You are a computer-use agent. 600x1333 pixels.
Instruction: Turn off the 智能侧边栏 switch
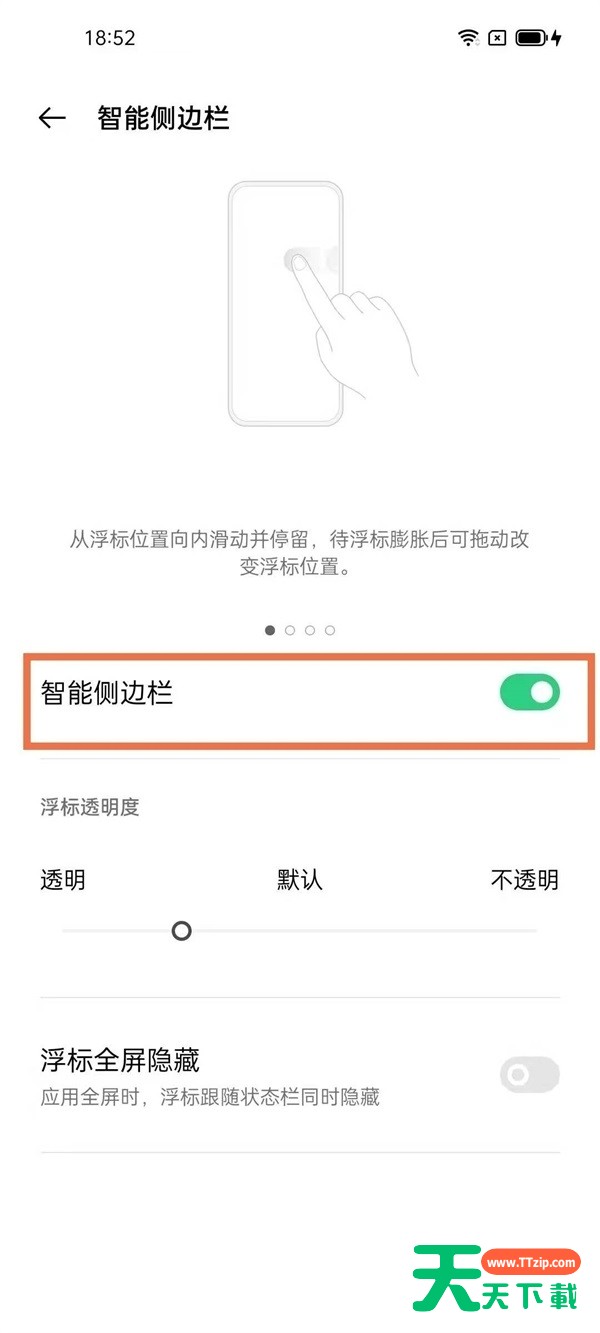pos(529,692)
